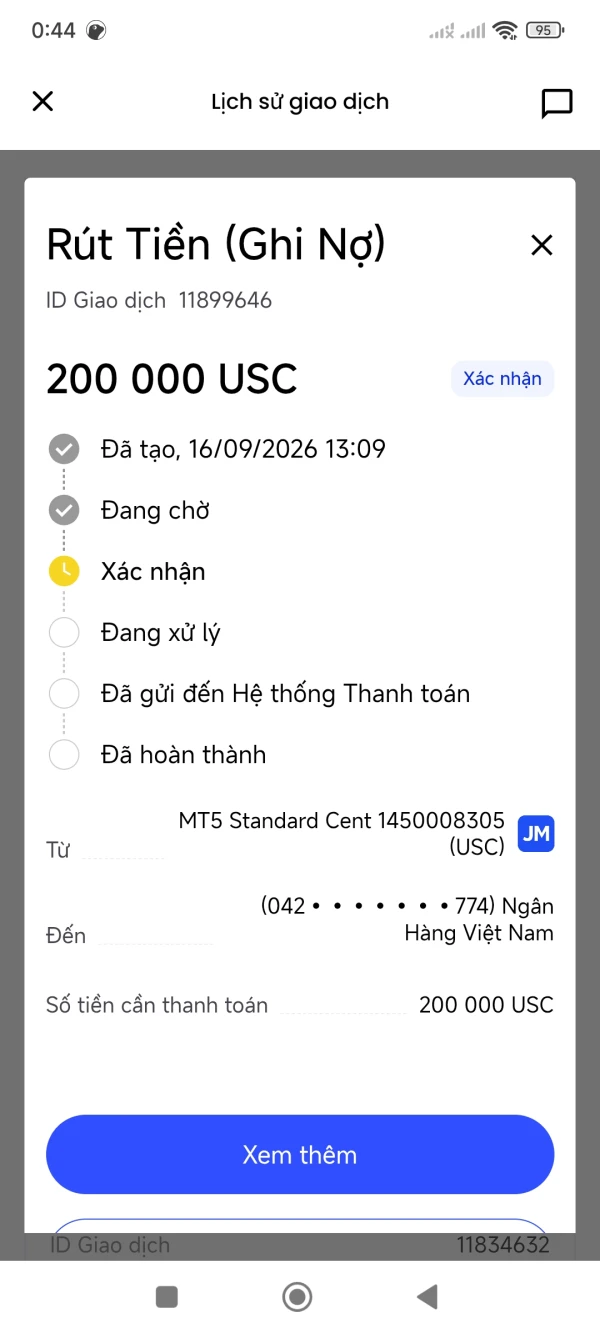Image resolution: width=600 pixels, height=1333 pixels.
Task: Open the chat support icon
Action: (x=556, y=103)
